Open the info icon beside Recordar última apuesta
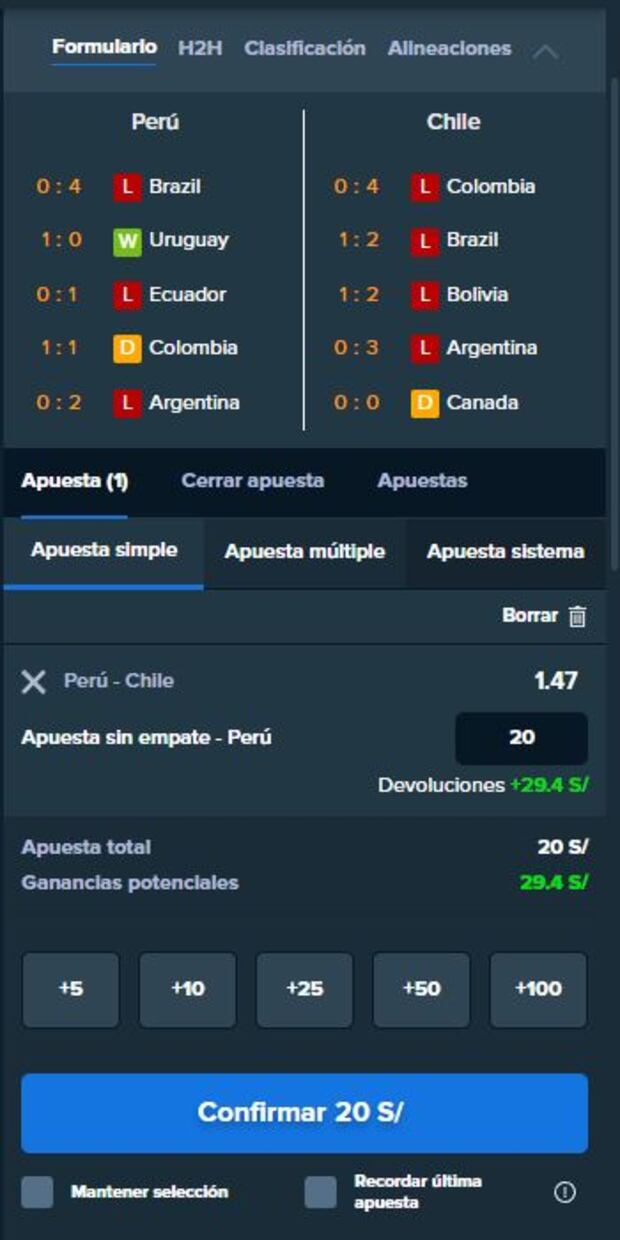This screenshot has height=1240, width=620. pyautogui.click(x=565, y=1192)
